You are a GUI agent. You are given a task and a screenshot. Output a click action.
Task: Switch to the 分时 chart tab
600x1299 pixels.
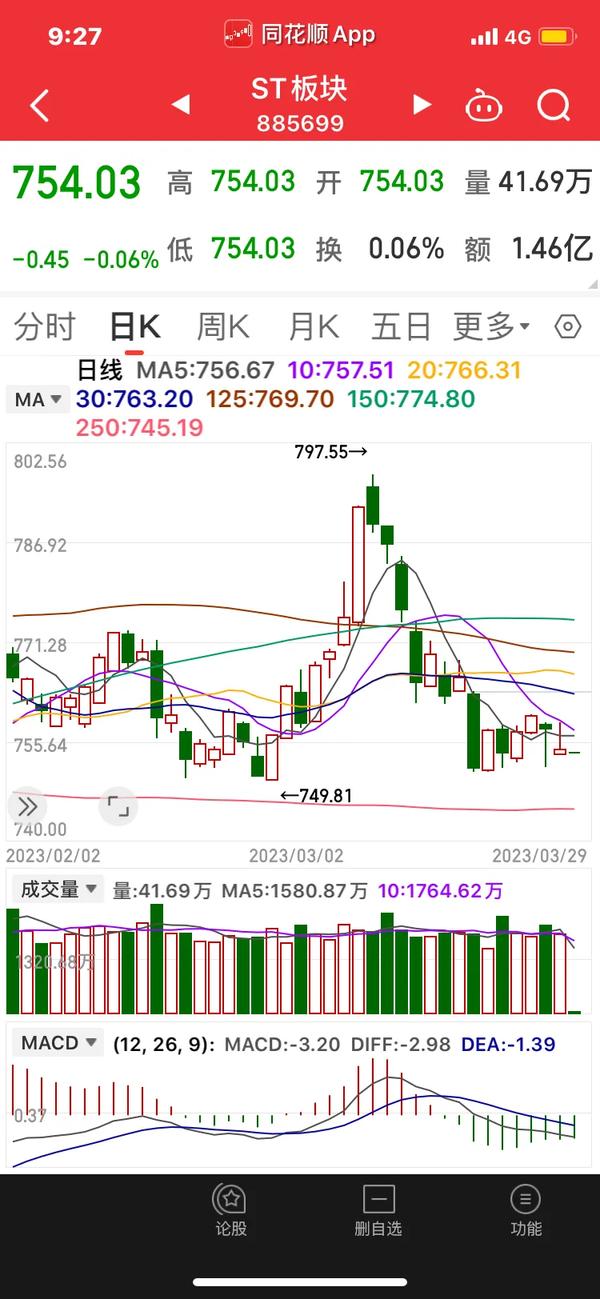coord(45,326)
